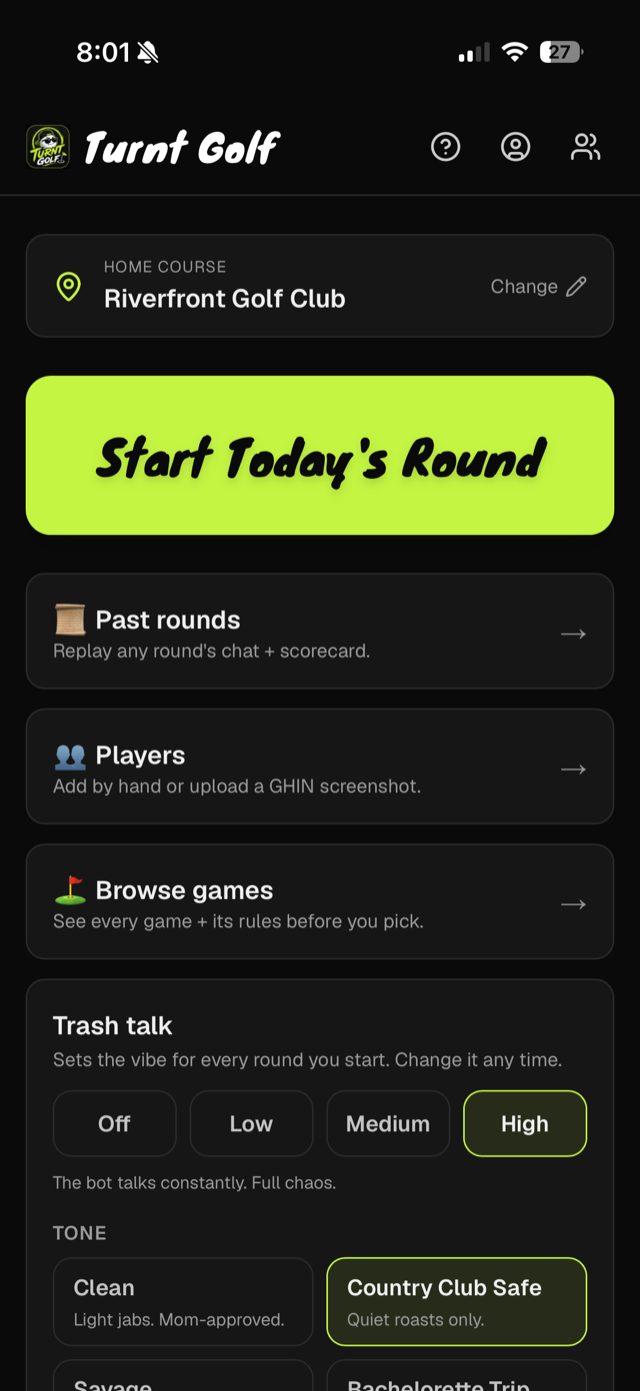The height and width of the screenshot is (1391, 640).
Task: Select the Clean tone
Action: (183, 1301)
